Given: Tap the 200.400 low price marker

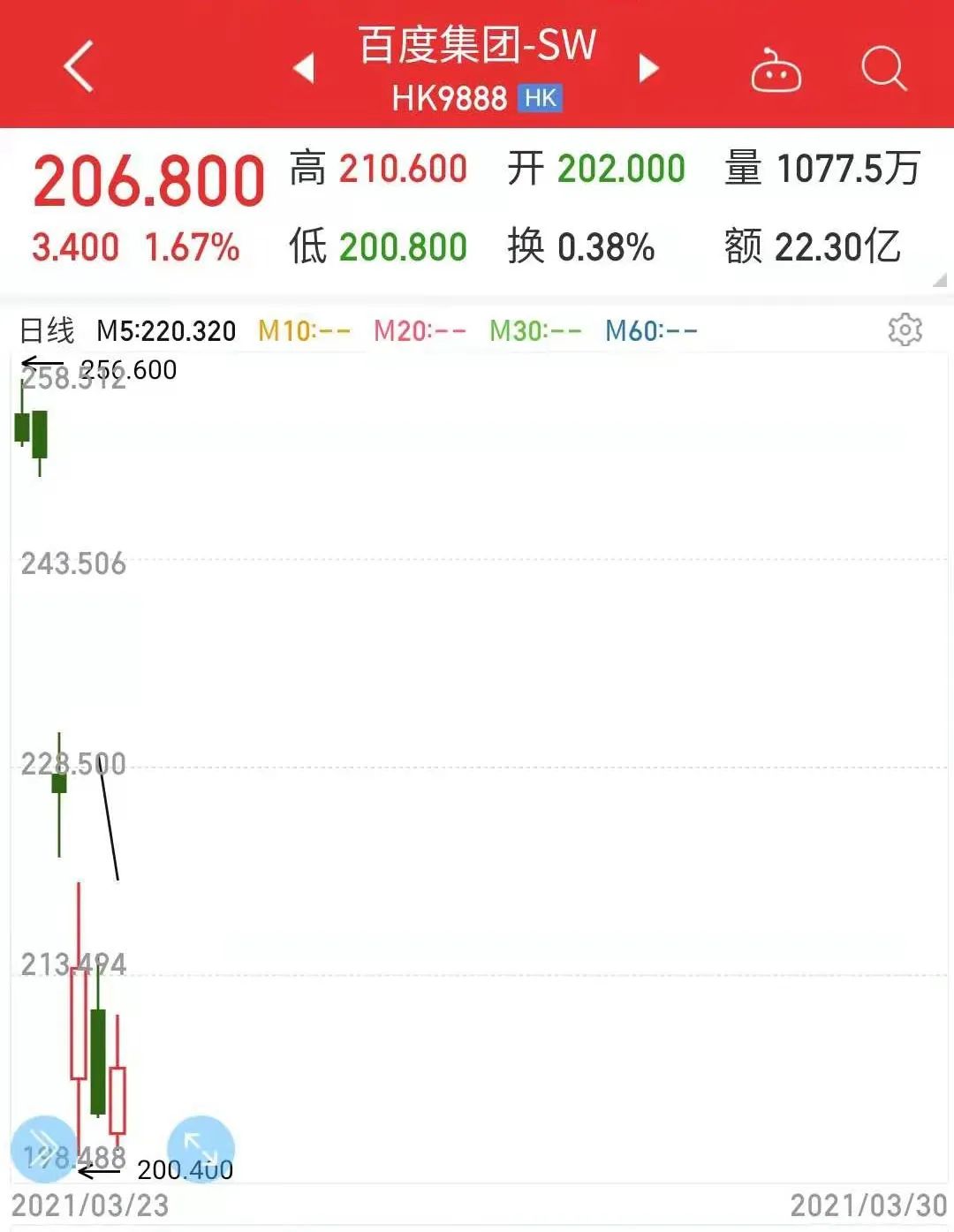Looking at the screenshot, I should point(185,1170).
